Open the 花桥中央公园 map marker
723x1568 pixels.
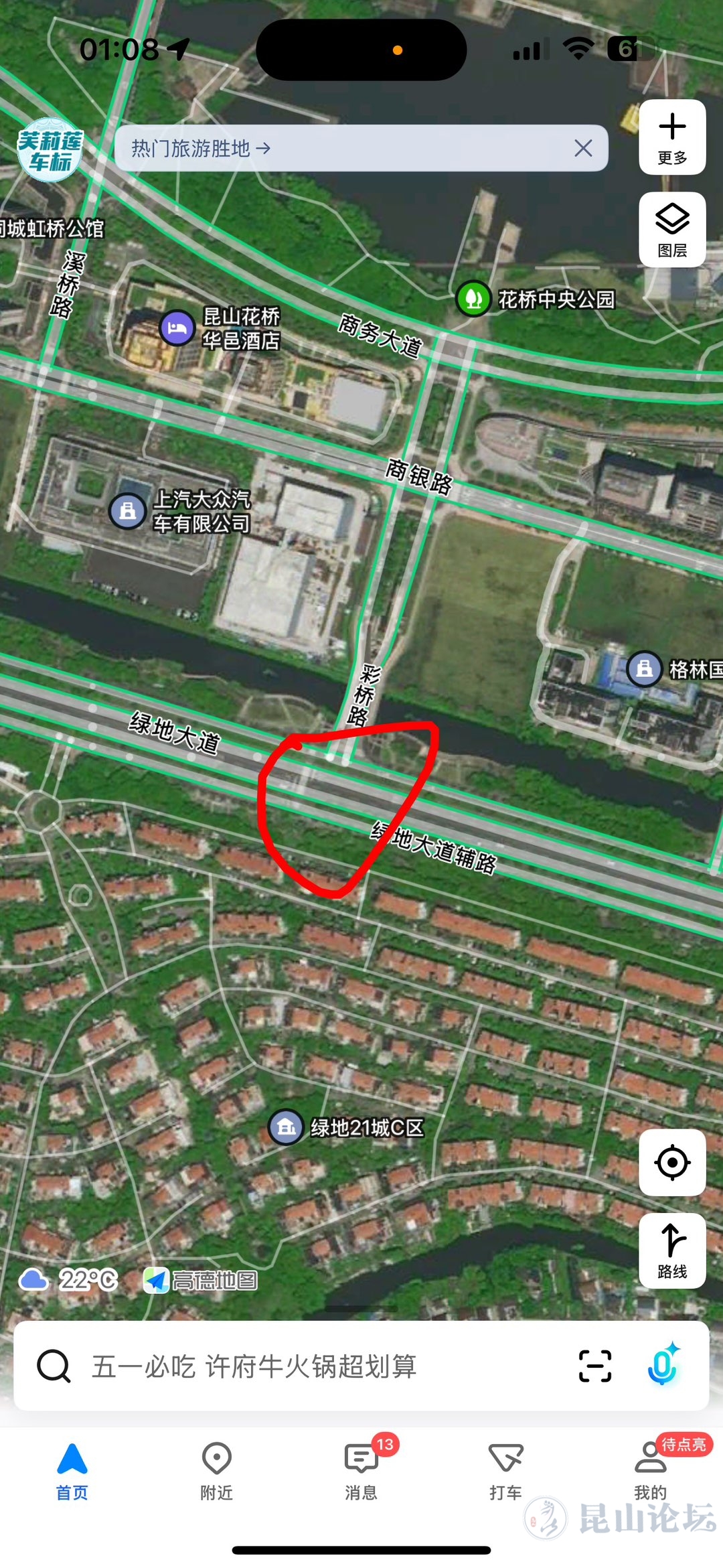tap(474, 299)
